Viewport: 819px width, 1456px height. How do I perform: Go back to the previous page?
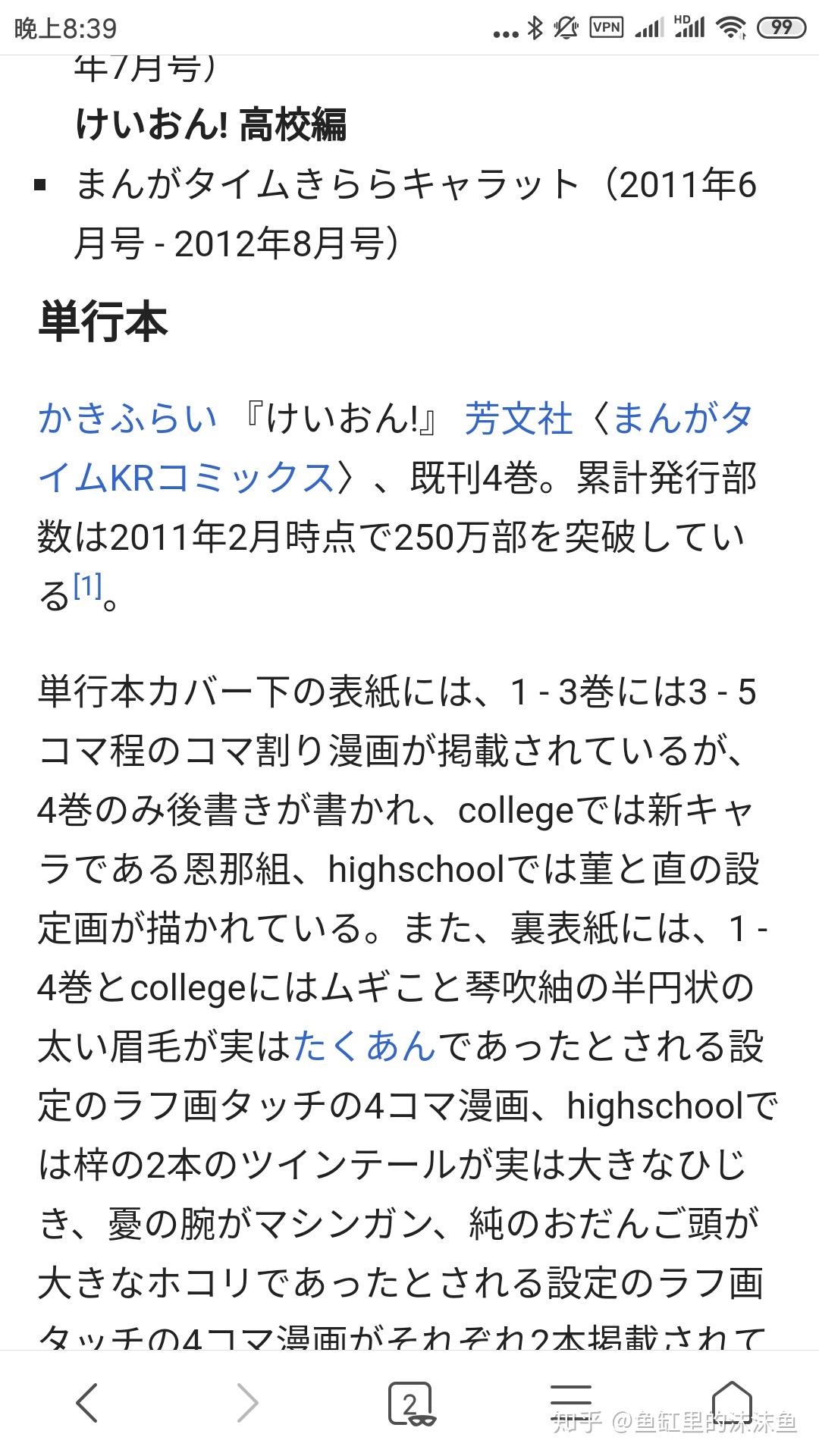88,1402
